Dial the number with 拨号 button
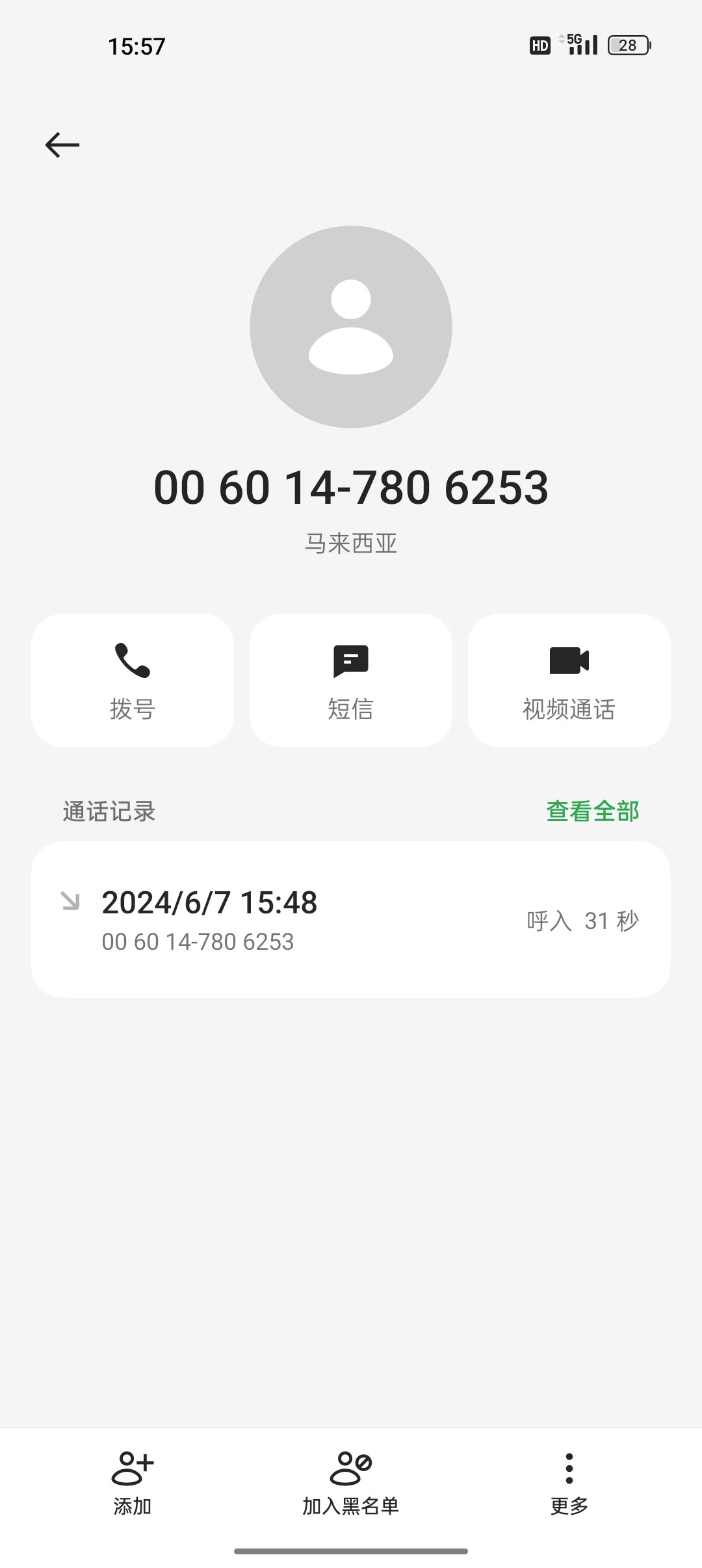702x1568 pixels. [133, 680]
